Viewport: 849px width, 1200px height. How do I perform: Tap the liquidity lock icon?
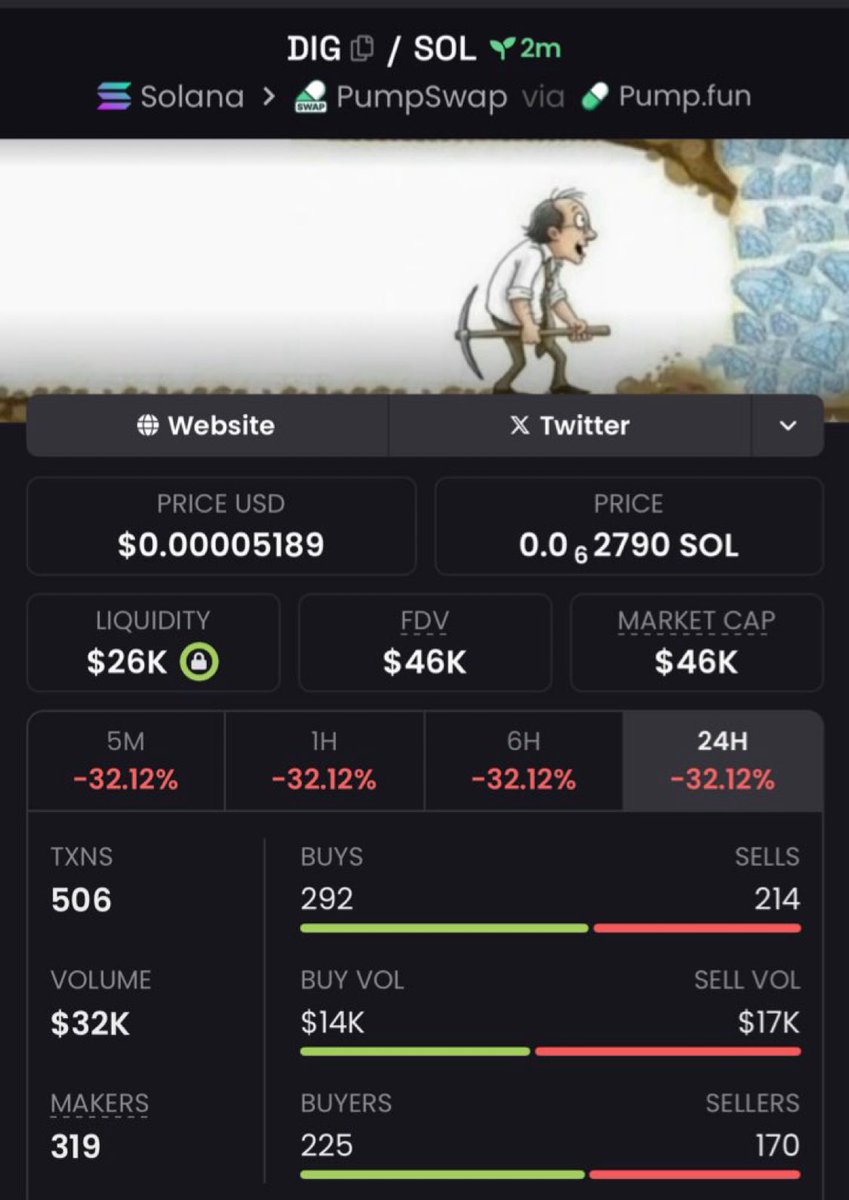coord(199,662)
